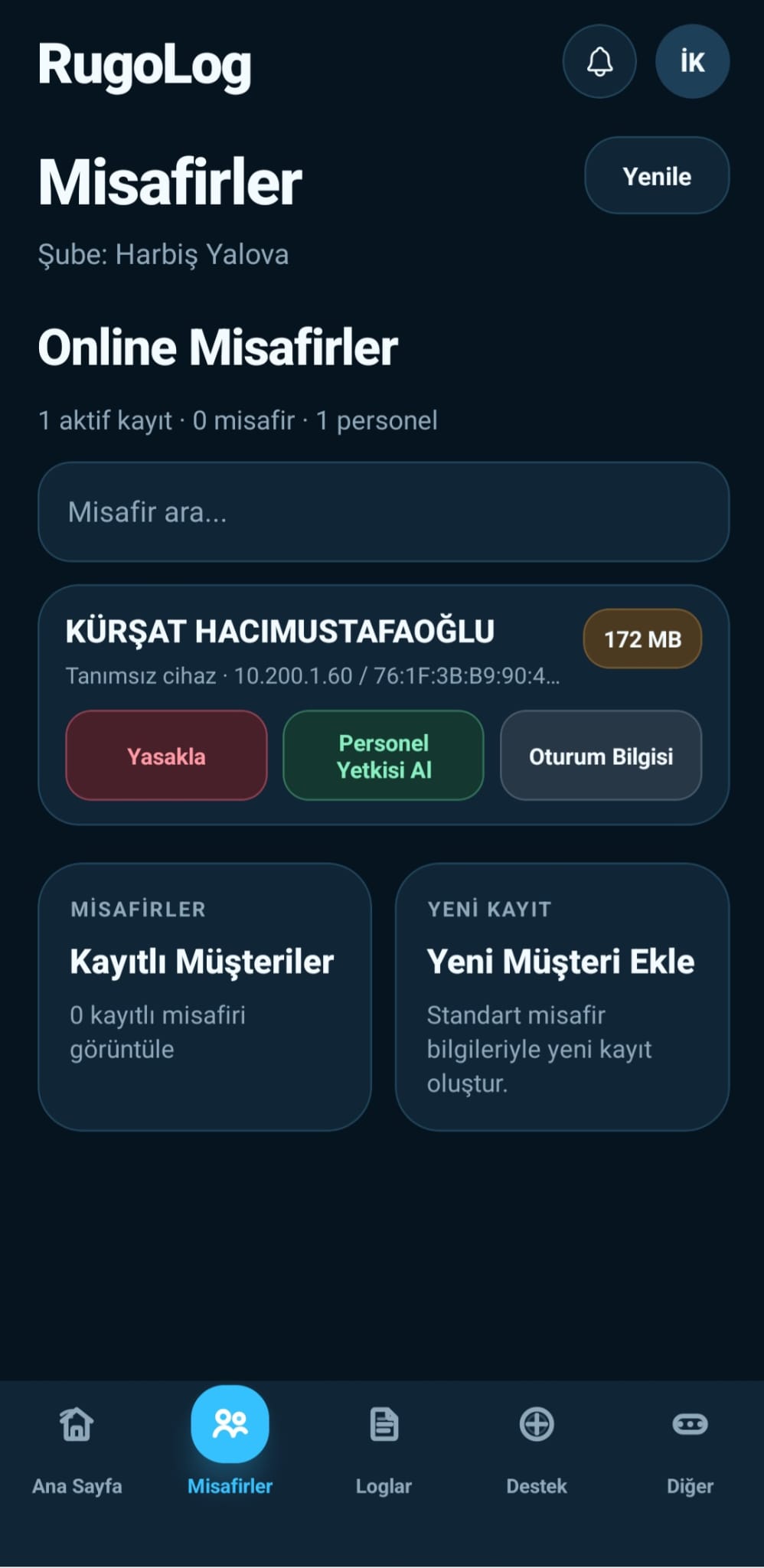This screenshot has width=764, height=1568.
Task: Tap the İK profile avatar icon
Action: click(x=691, y=61)
